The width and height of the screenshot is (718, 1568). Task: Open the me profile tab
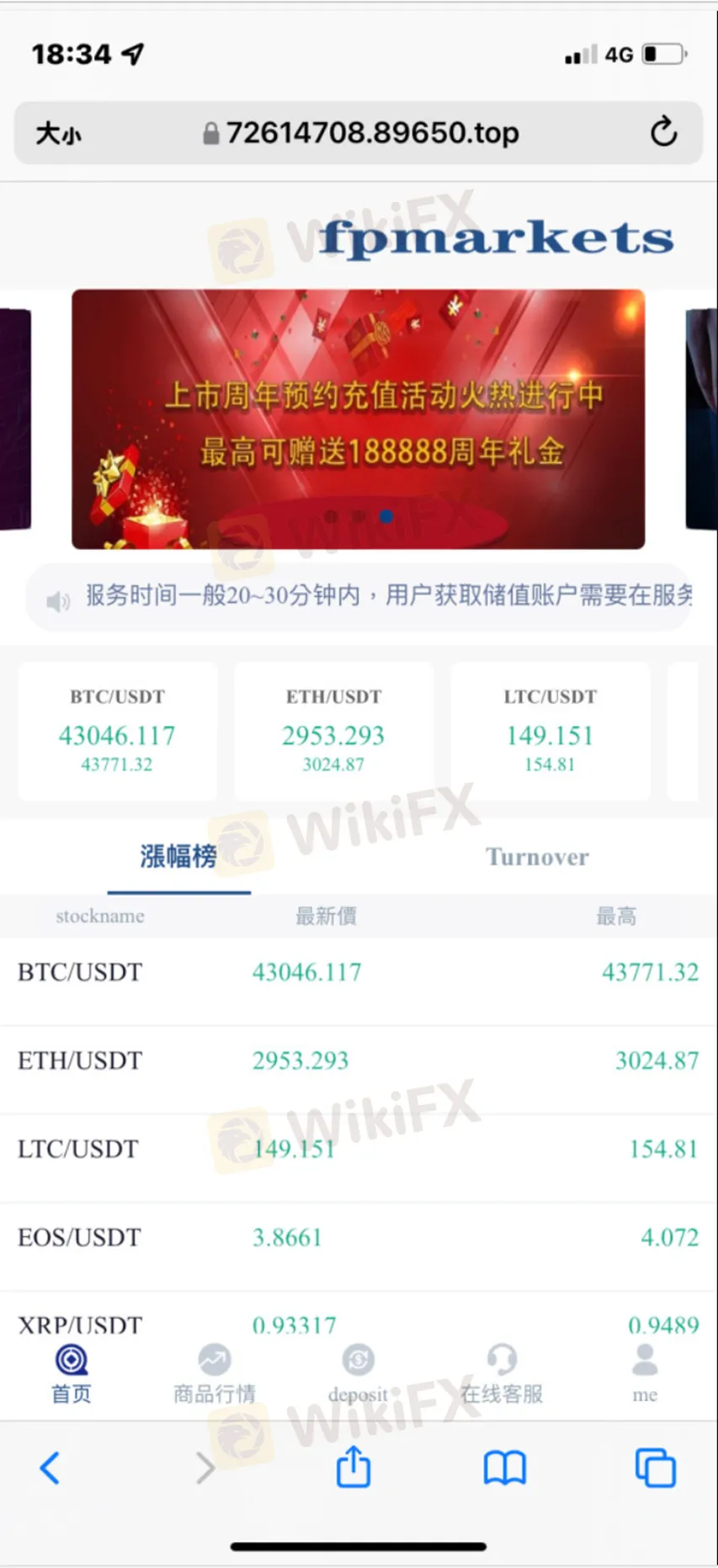(x=645, y=1375)
